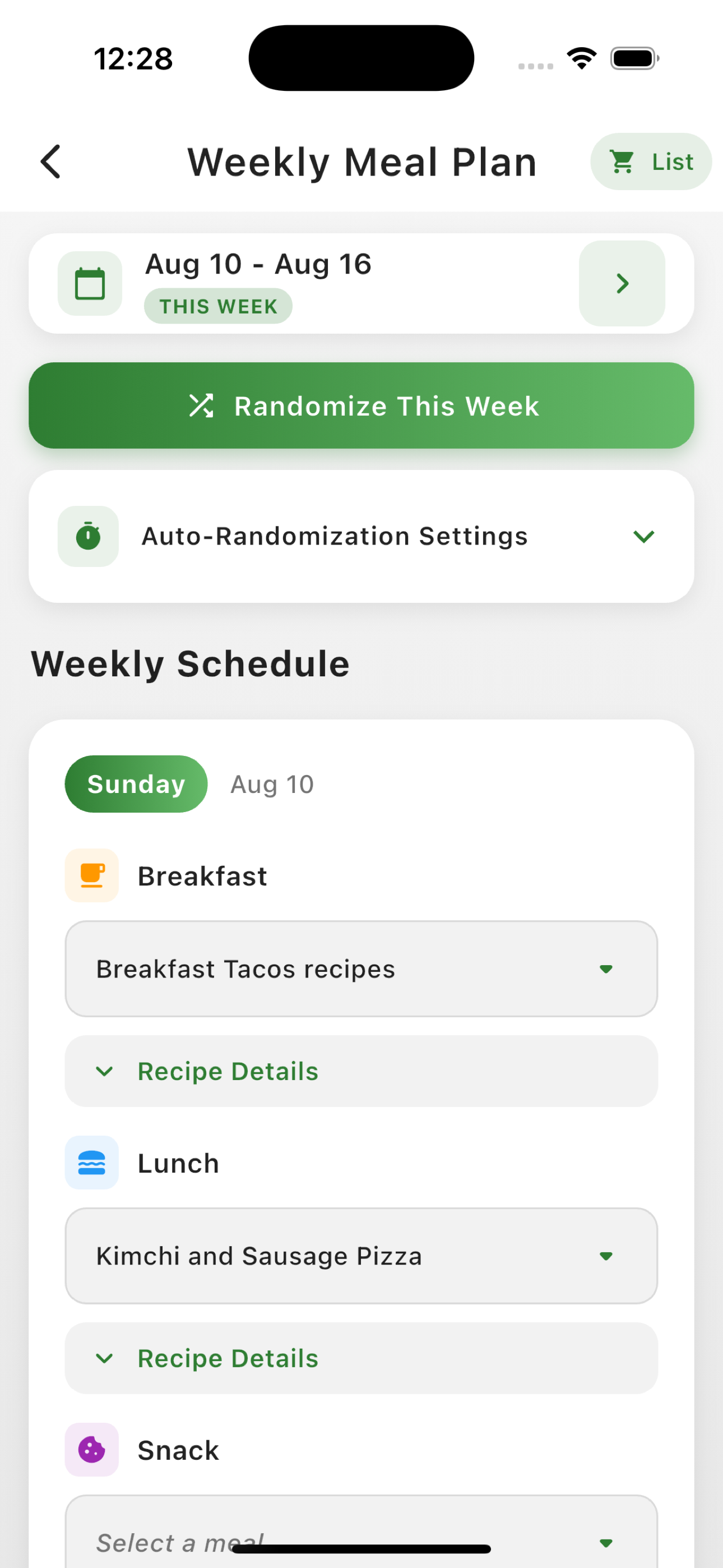723x1568 pixels.
Task: Click the purple cookie Snack icon
Action: click(91, 1449)
